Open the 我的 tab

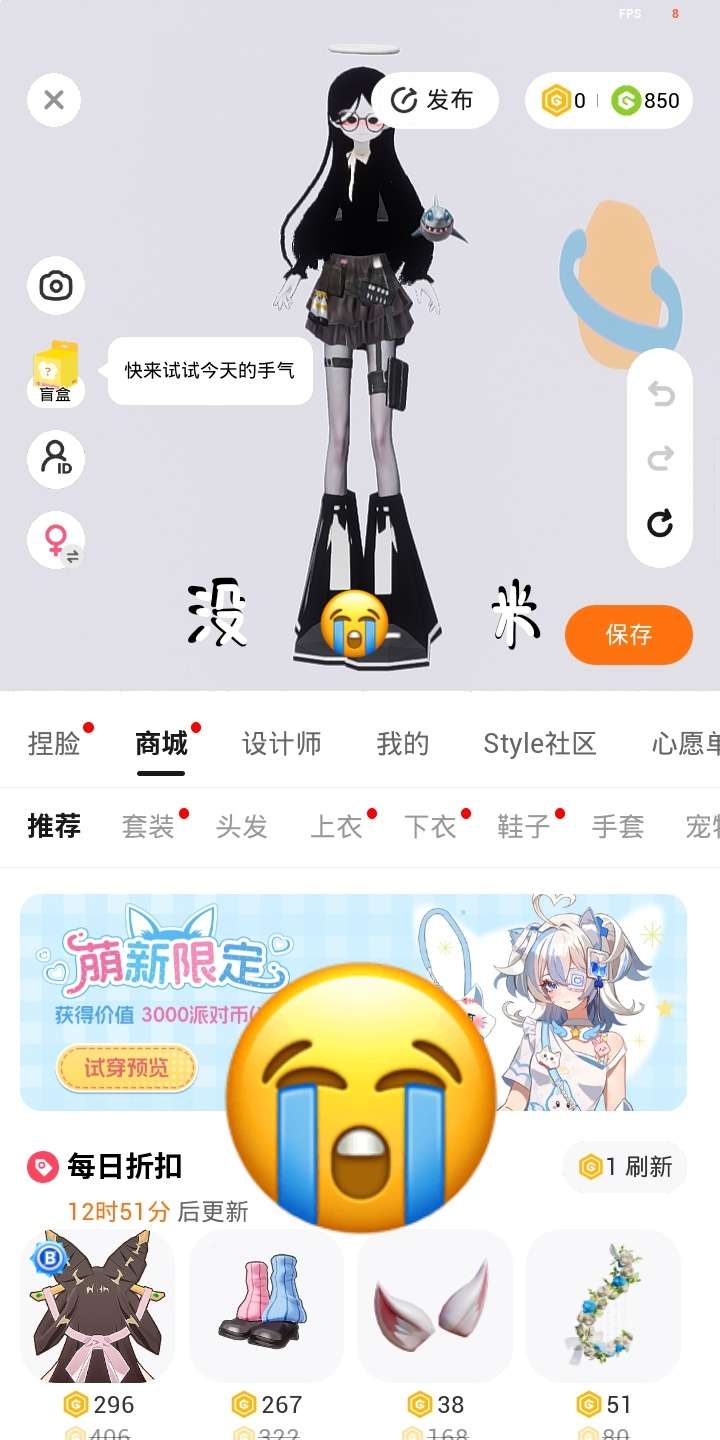[x=403, y=744]
